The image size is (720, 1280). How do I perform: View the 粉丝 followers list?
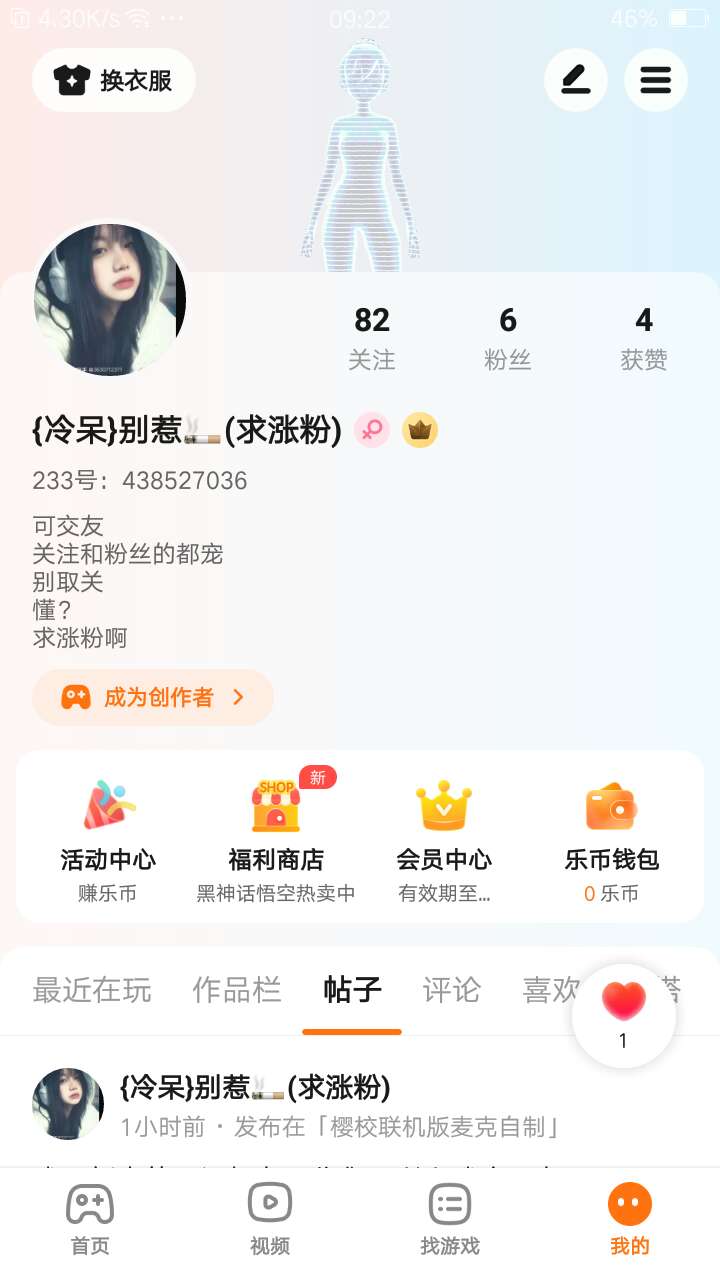pos(508,338)
